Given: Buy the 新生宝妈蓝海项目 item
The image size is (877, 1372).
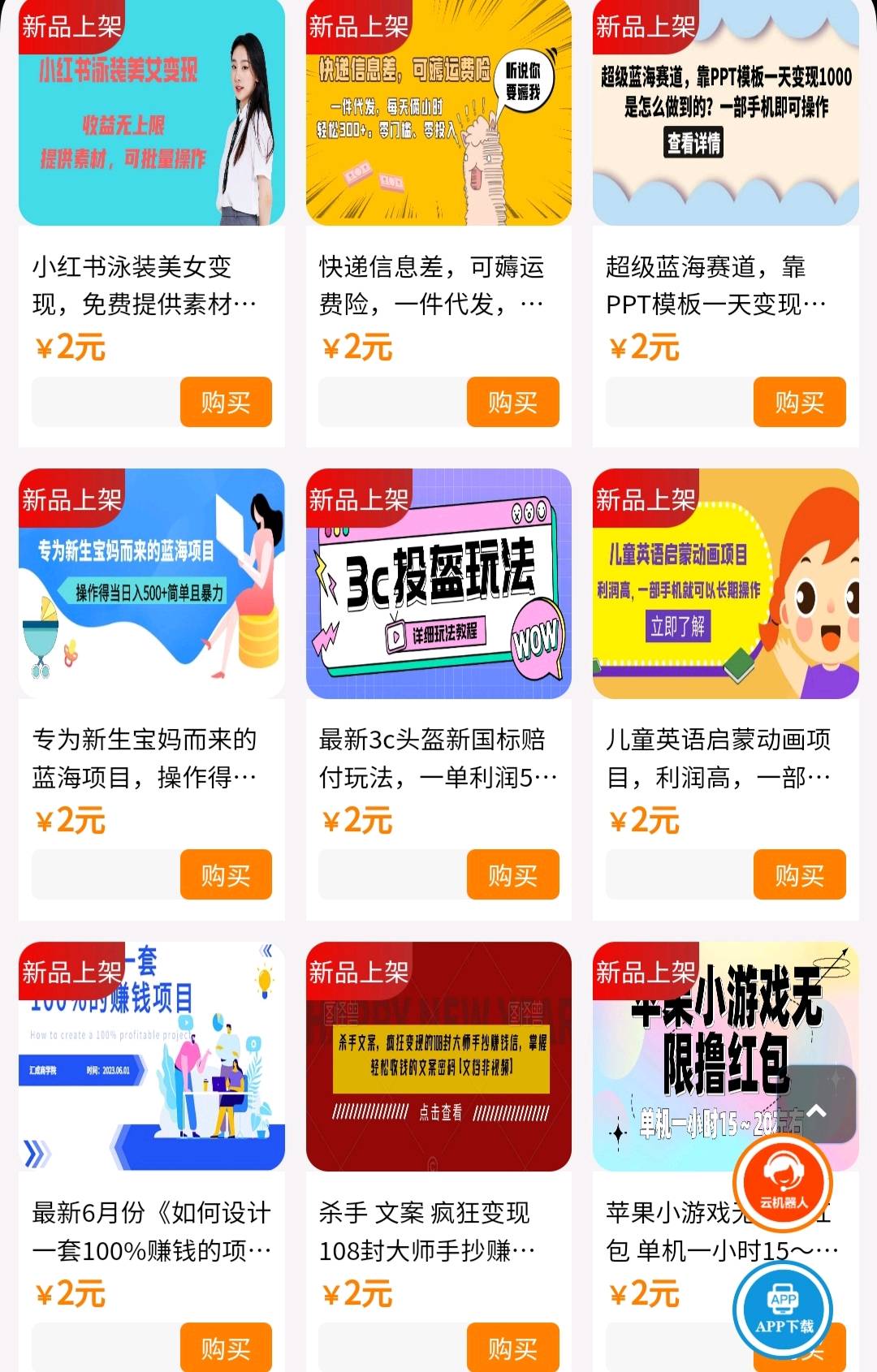Looking at the screenshot, I should coord(226,874).
